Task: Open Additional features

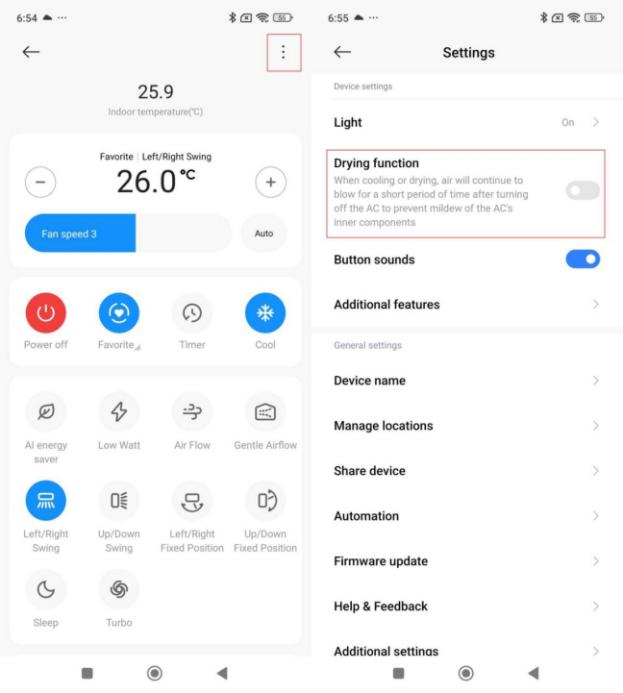Action: [466, 304]
